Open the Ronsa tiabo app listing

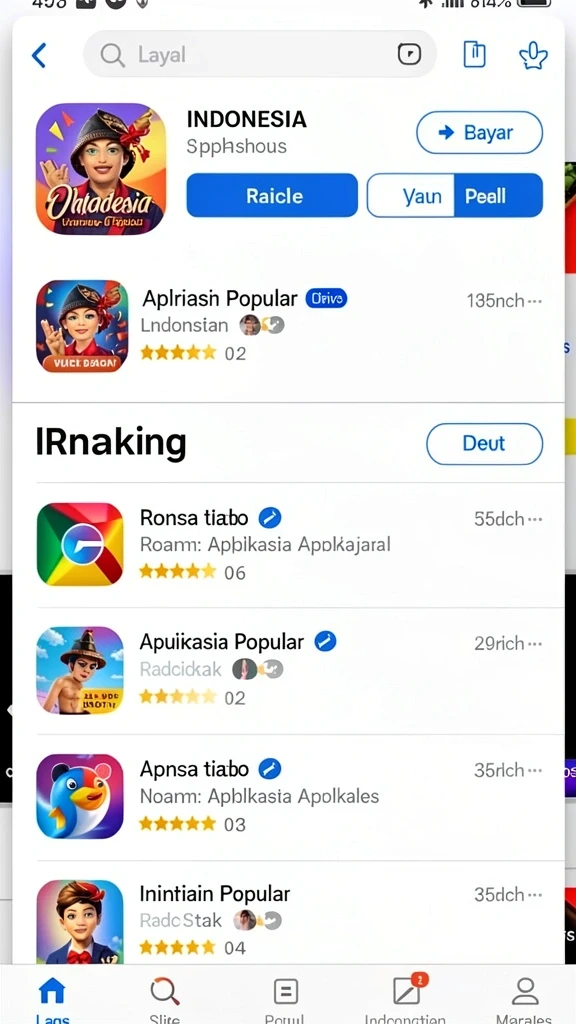[x=289, y=545]
